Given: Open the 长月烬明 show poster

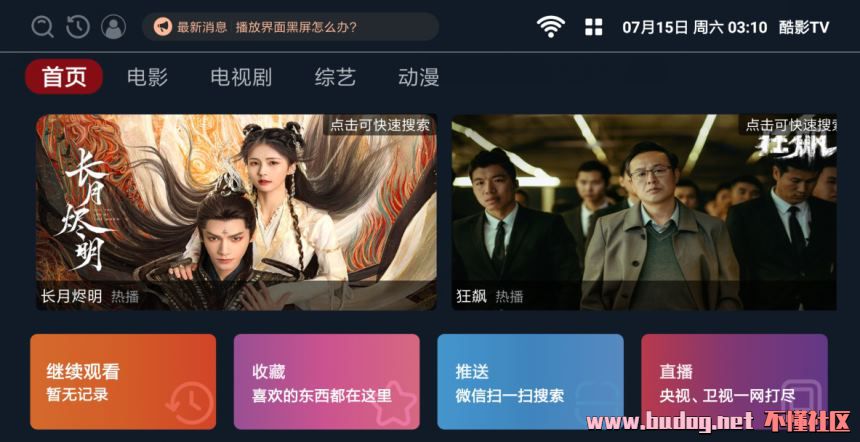Looking at the screenshot, I should click(x=236, y=212).
